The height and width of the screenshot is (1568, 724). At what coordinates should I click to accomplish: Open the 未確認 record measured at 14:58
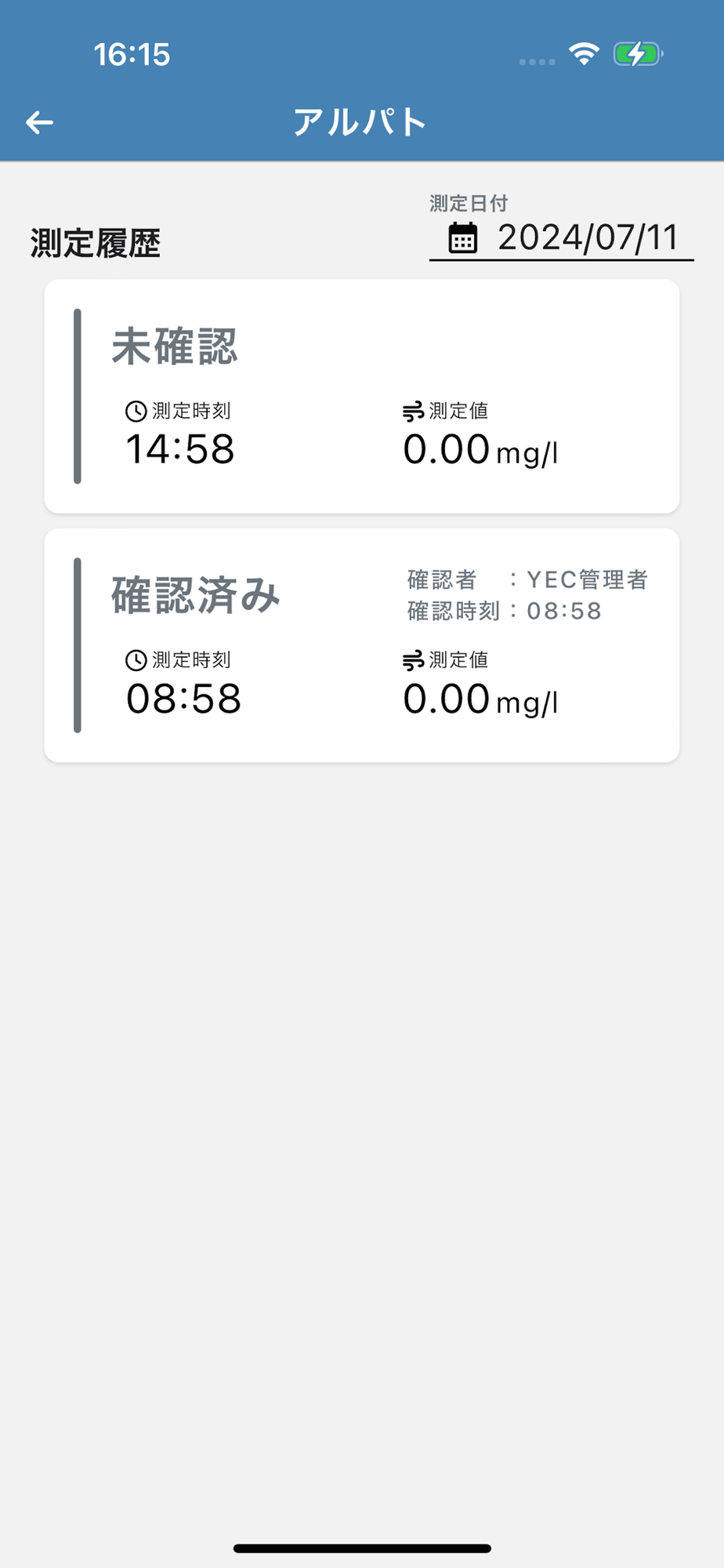[361, 397]
